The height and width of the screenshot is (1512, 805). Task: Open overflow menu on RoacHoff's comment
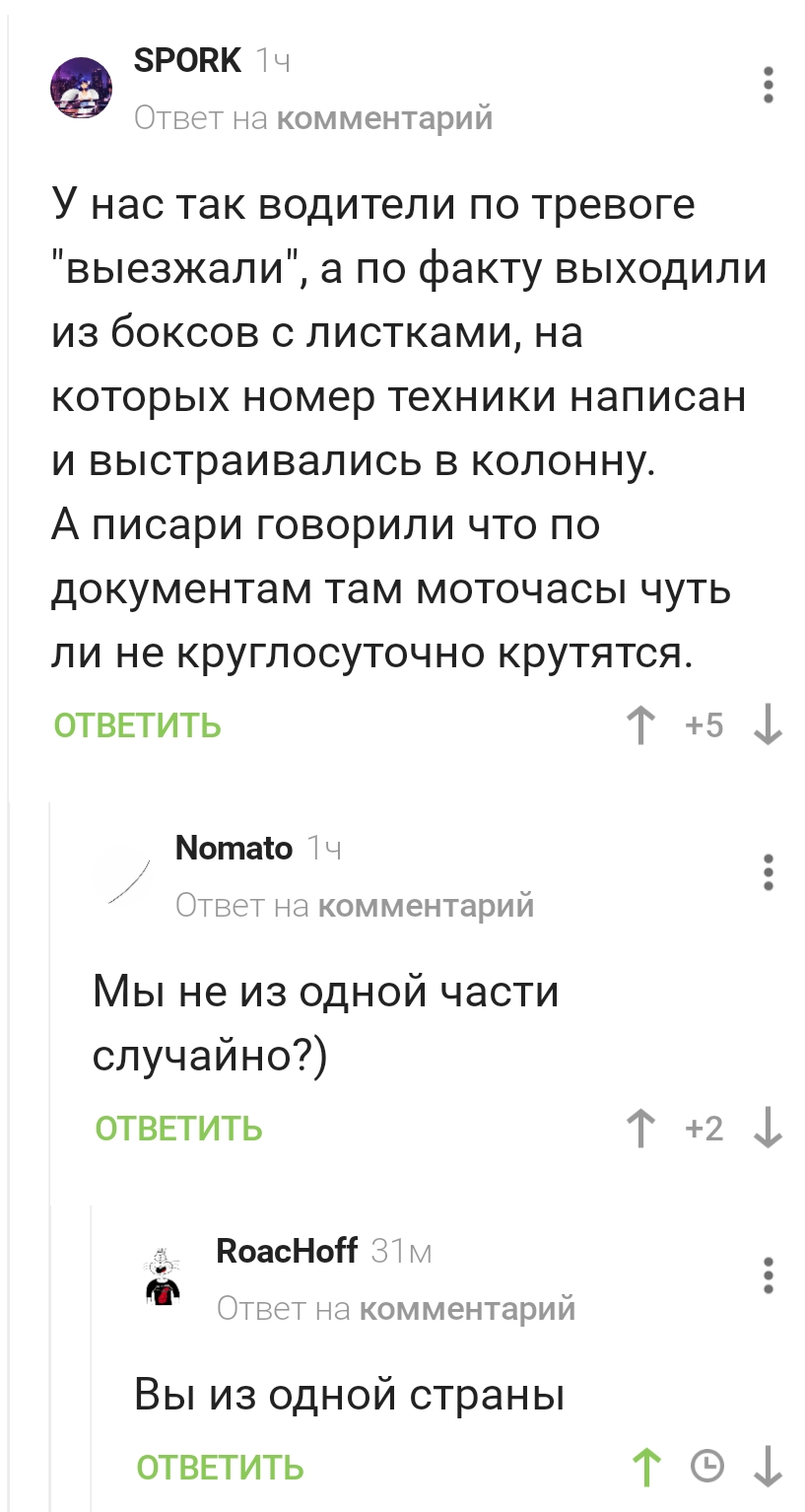coord(769,1275)
